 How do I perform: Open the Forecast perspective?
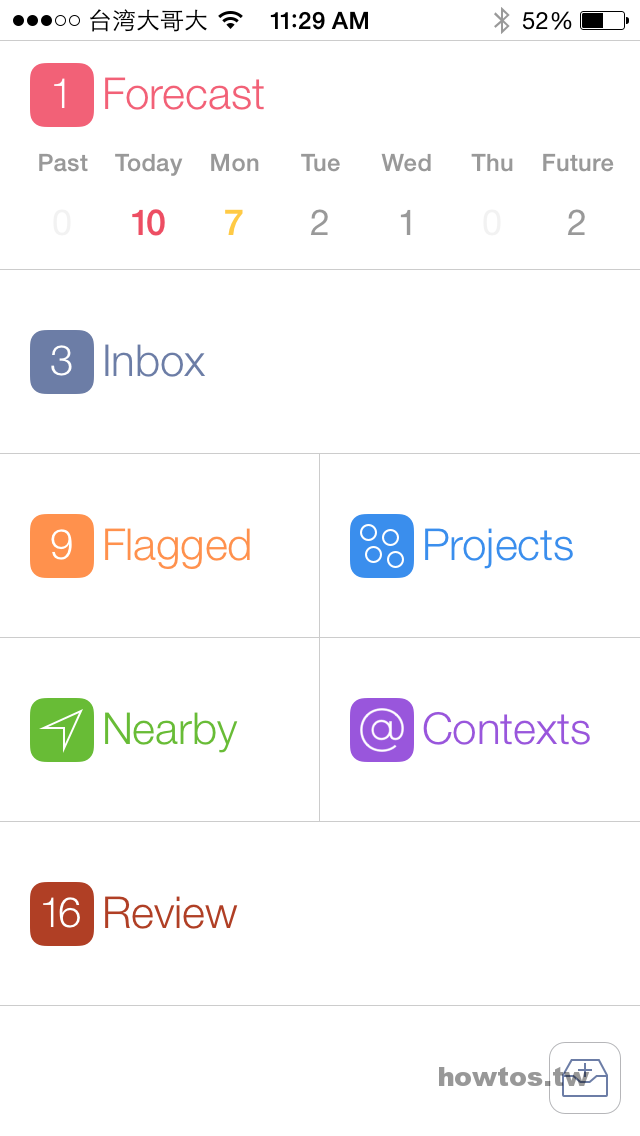(147, 94)
